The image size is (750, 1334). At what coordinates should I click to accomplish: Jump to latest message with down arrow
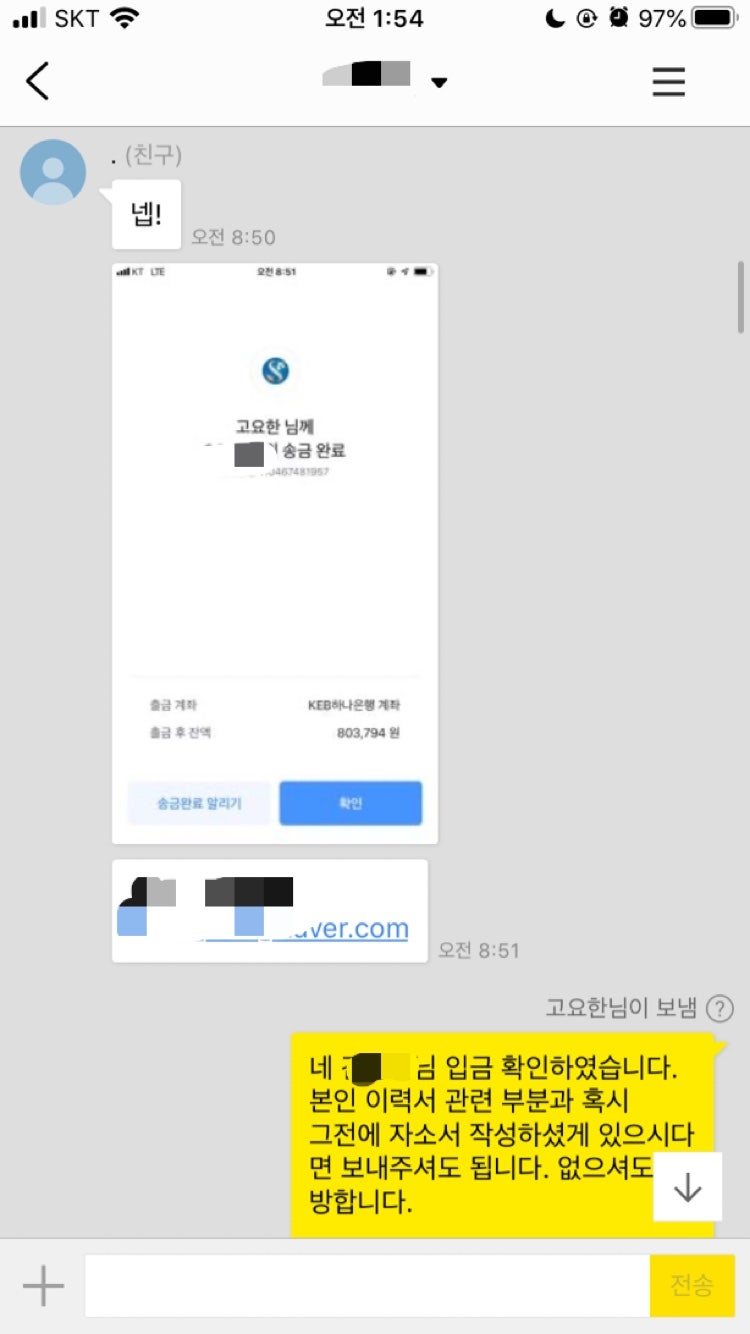point(687,1187)
